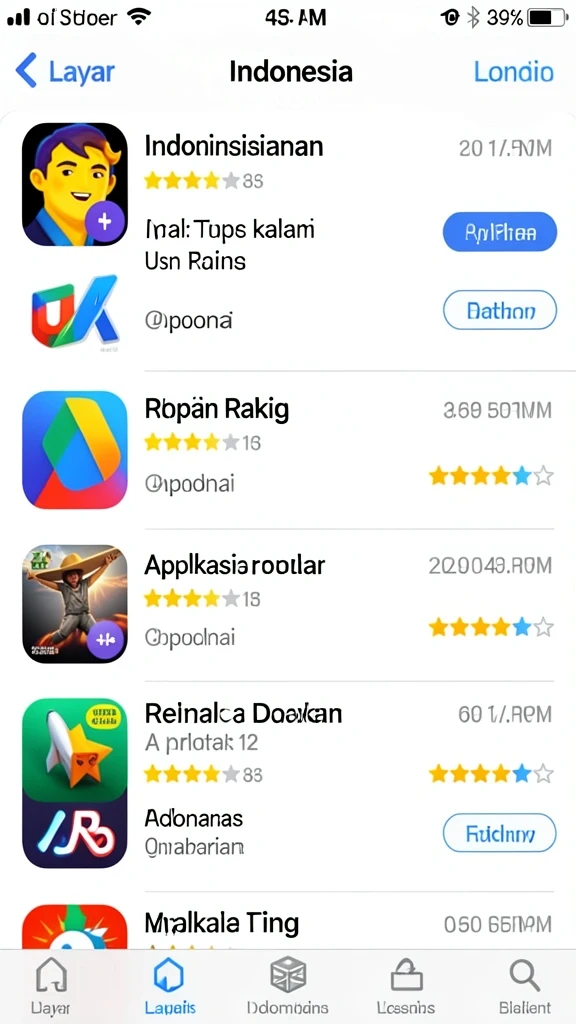Screen dimensions: 576x1024
Task: Open the Applkasia rootlar app row
Action: pyautogui.click(x=288, y=604)
